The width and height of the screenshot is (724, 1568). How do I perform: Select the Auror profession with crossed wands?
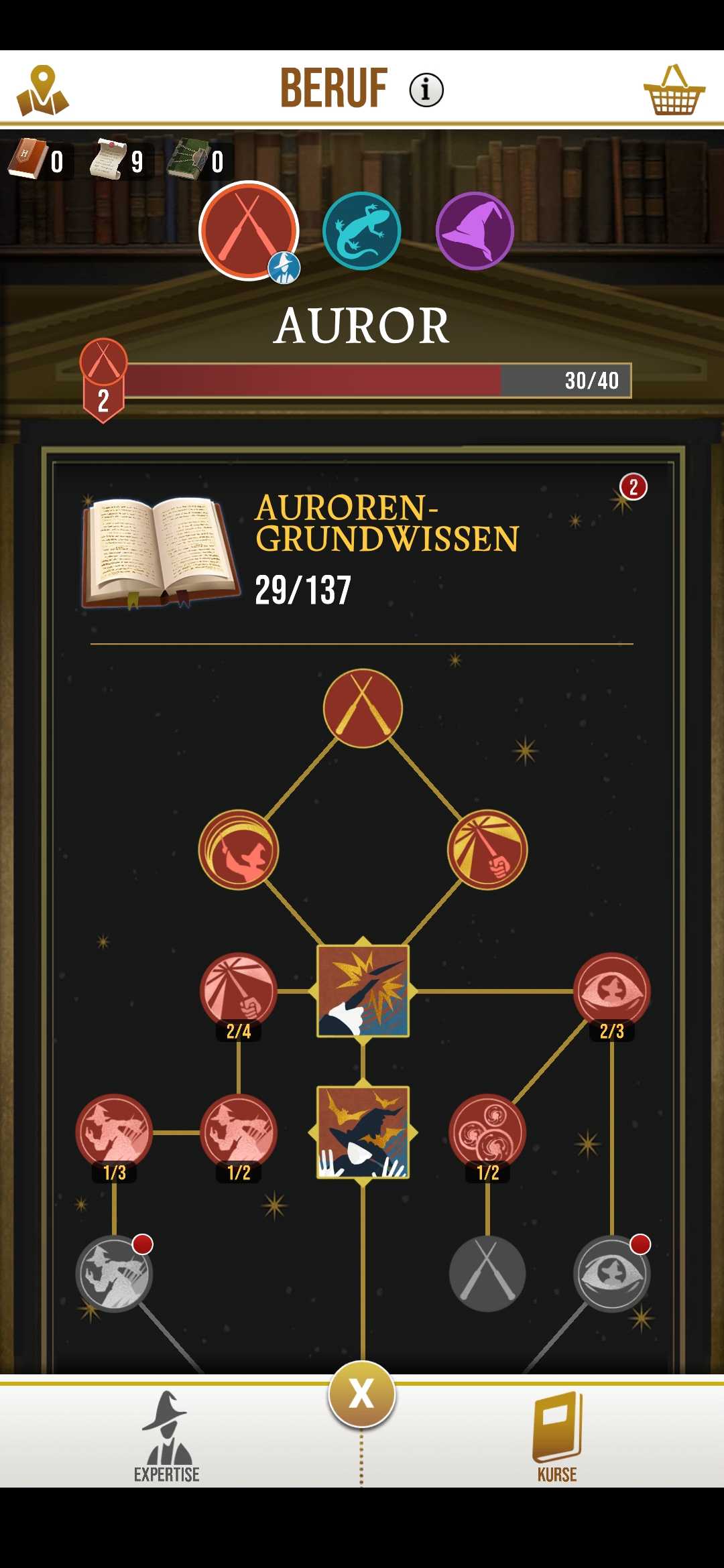(249, 231)
